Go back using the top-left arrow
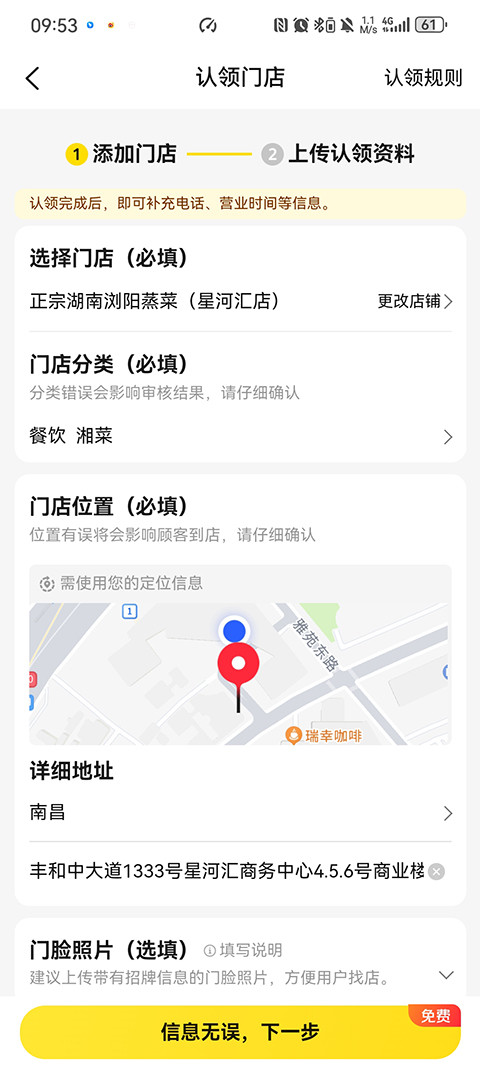Screen dimensions: 480x1068 (x=33, y=78)
